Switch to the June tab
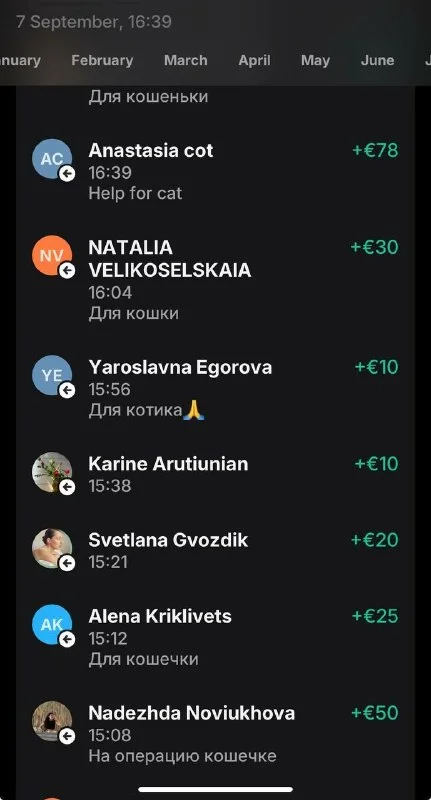Image resolution: width=431 pixels, height=800 pixels. (x=377, y=60)
